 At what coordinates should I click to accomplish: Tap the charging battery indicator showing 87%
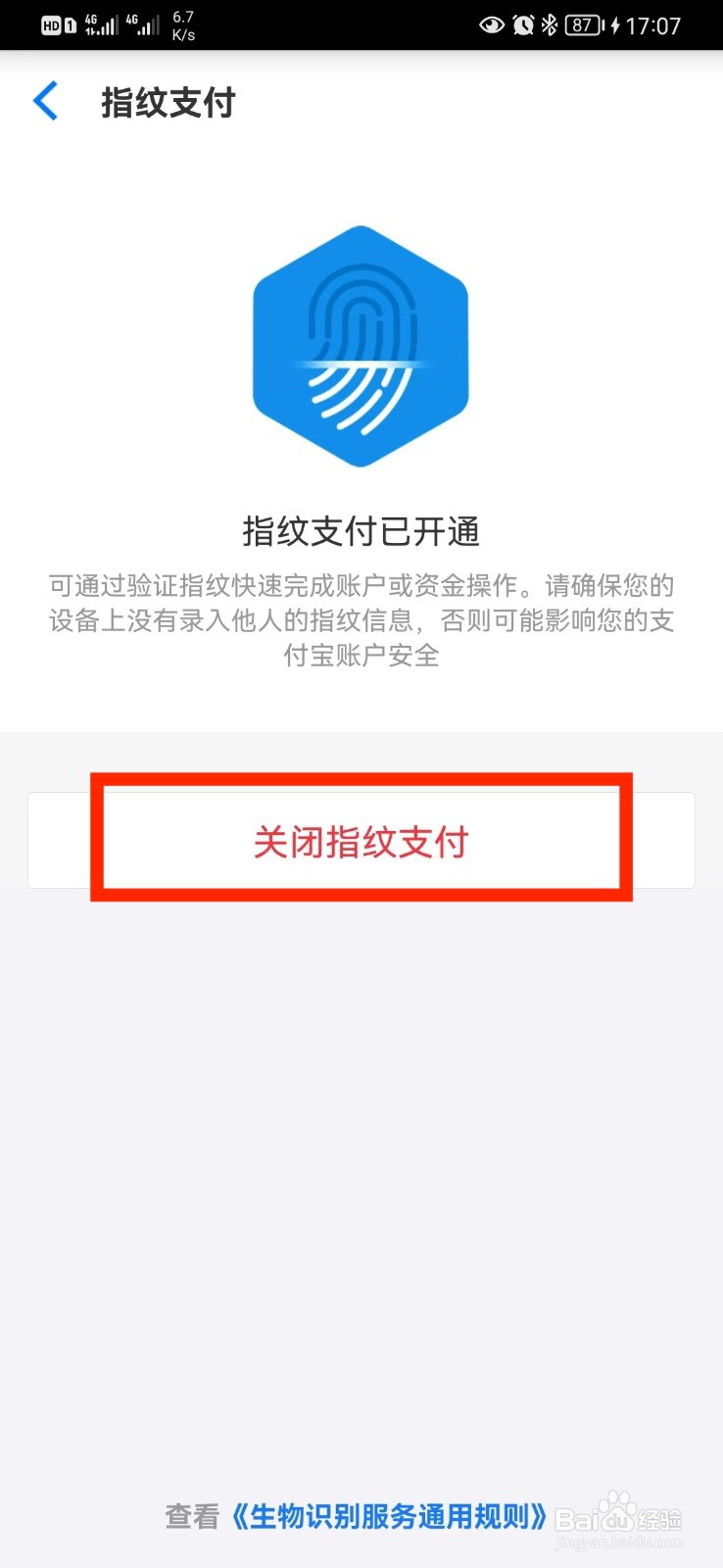click(583, 25)
